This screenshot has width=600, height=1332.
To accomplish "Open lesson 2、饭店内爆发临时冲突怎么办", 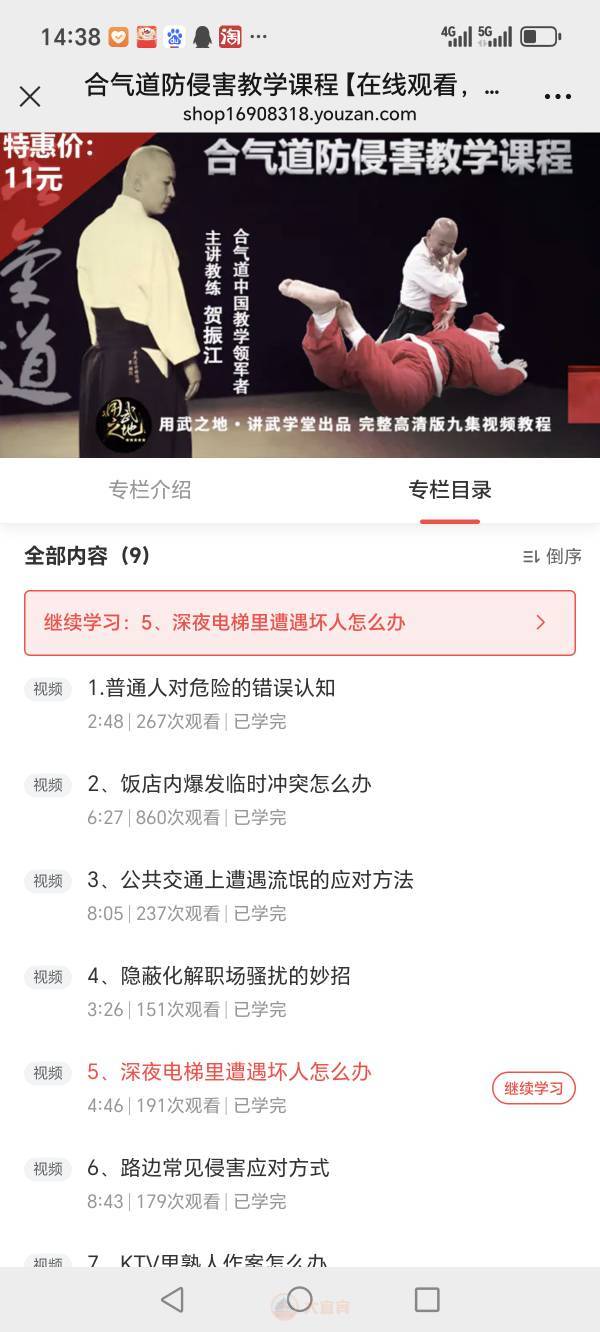I will [229, 784].
